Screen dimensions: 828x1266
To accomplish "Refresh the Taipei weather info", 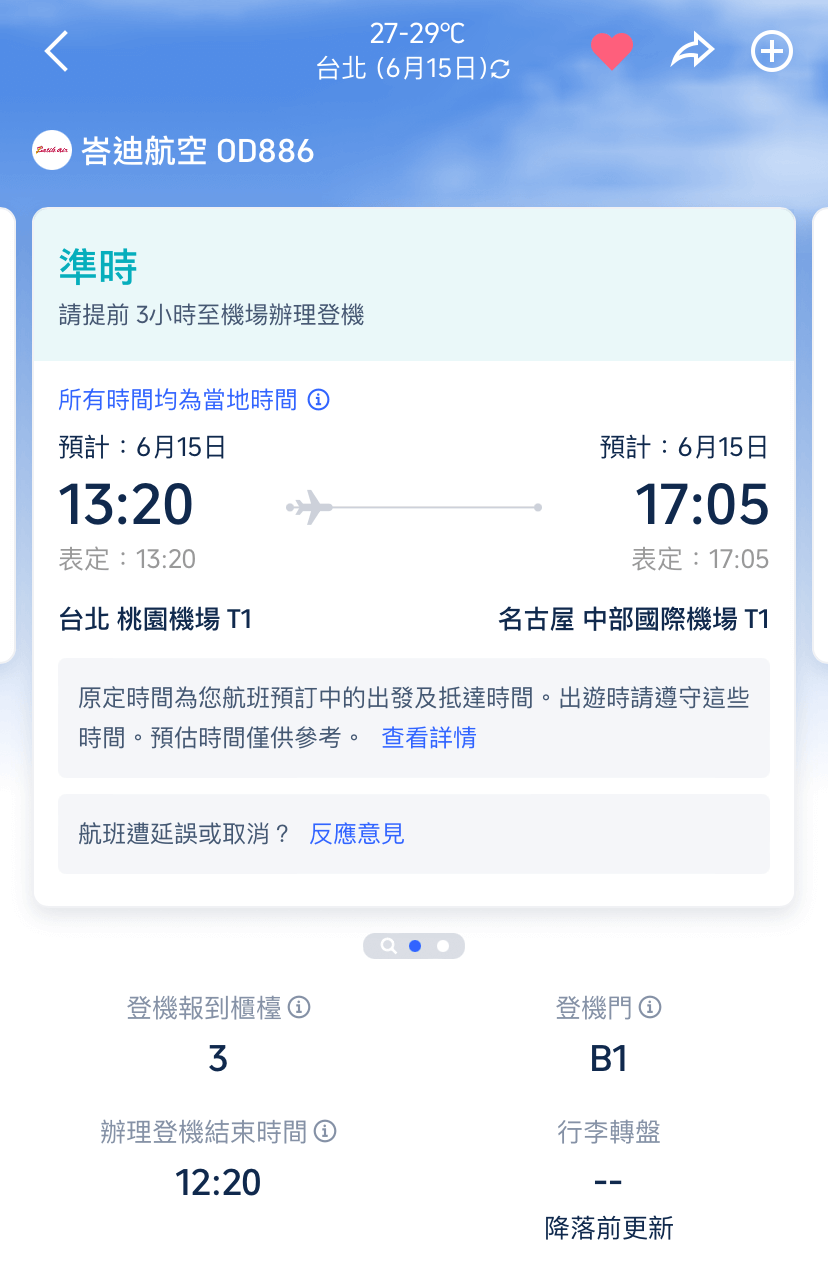I will pos(501,69).
